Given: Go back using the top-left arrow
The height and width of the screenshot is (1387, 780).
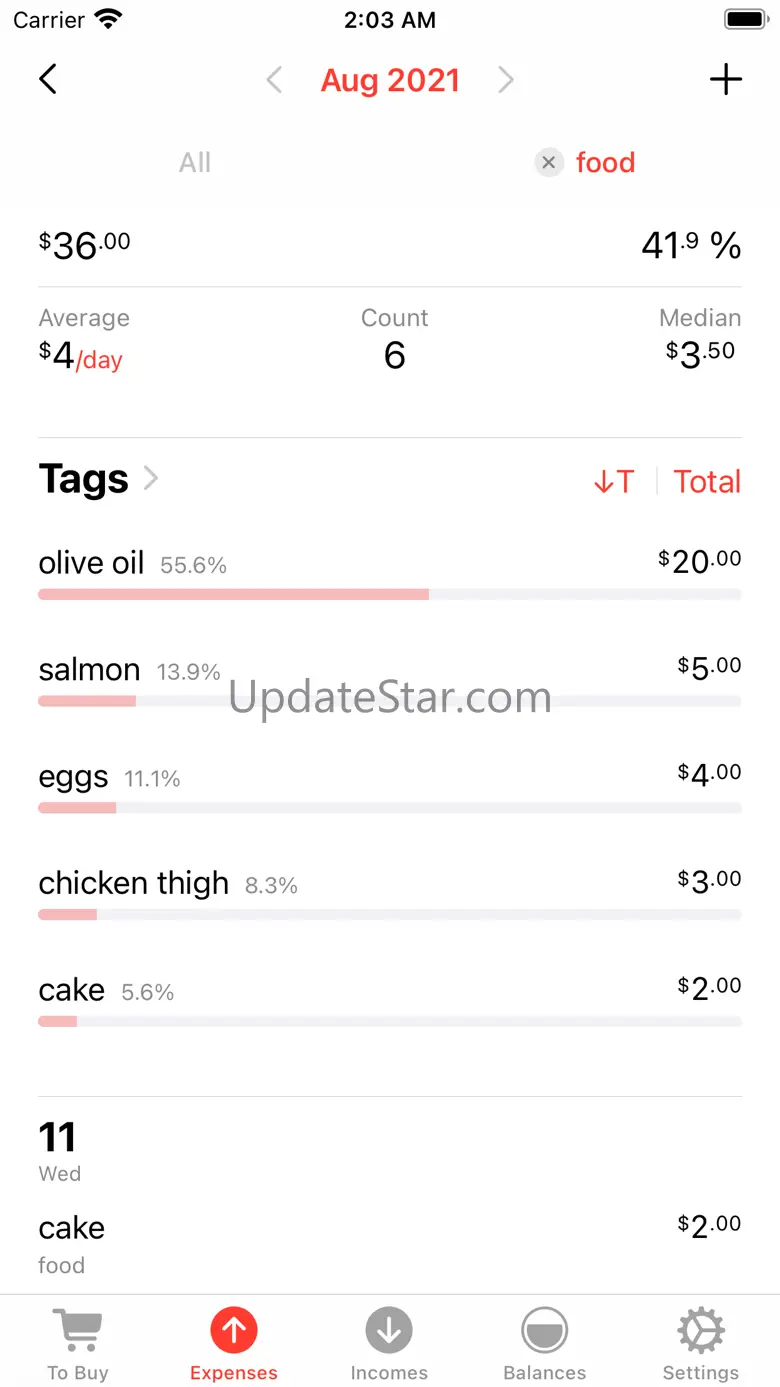Looking at the screenshot, I should coord(48,79).
